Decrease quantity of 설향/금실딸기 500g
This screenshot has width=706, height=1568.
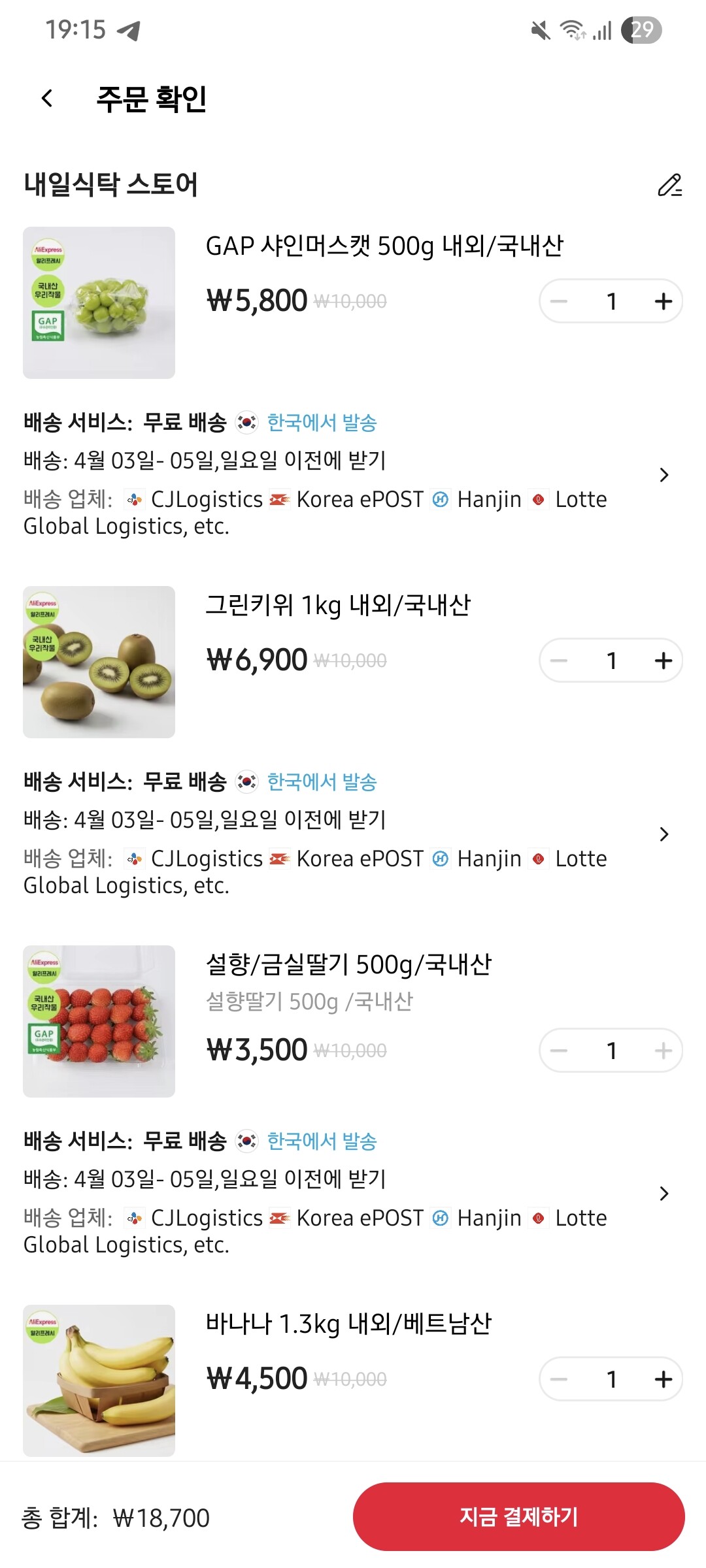click(x=559, y=1051)
